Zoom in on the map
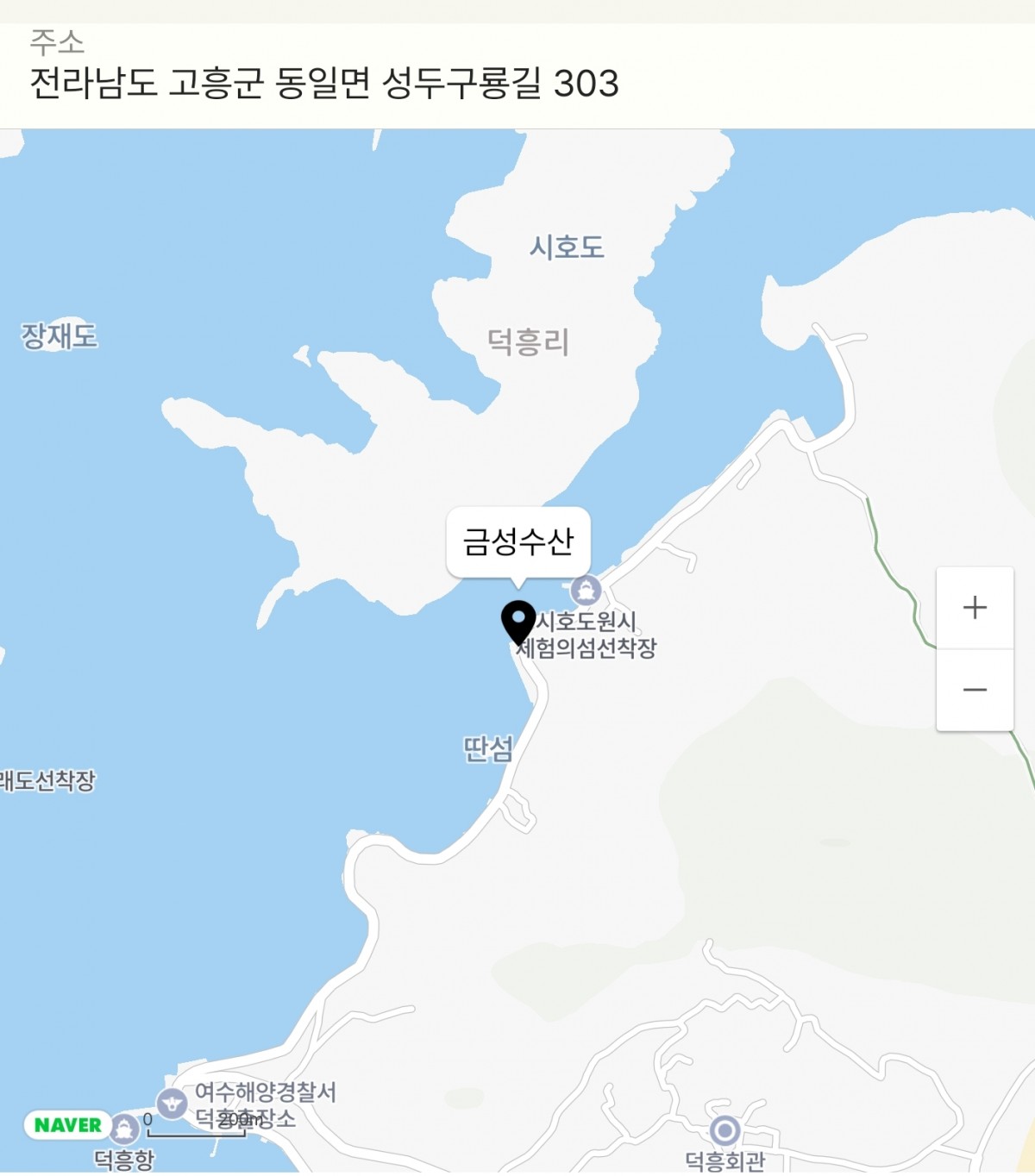Screen dimensions: 1035x1176 975,608
